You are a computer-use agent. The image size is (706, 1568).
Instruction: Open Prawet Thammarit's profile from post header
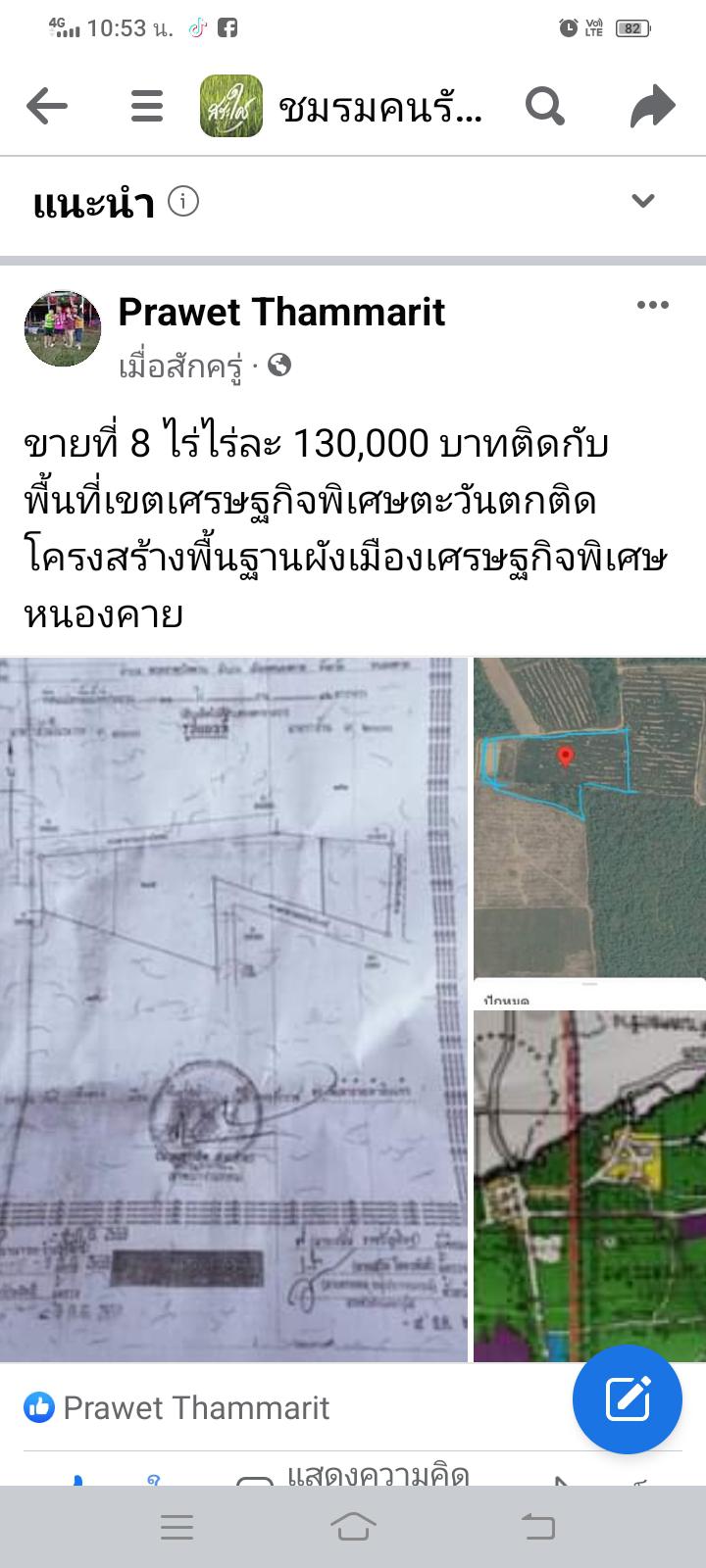point(281,313)
